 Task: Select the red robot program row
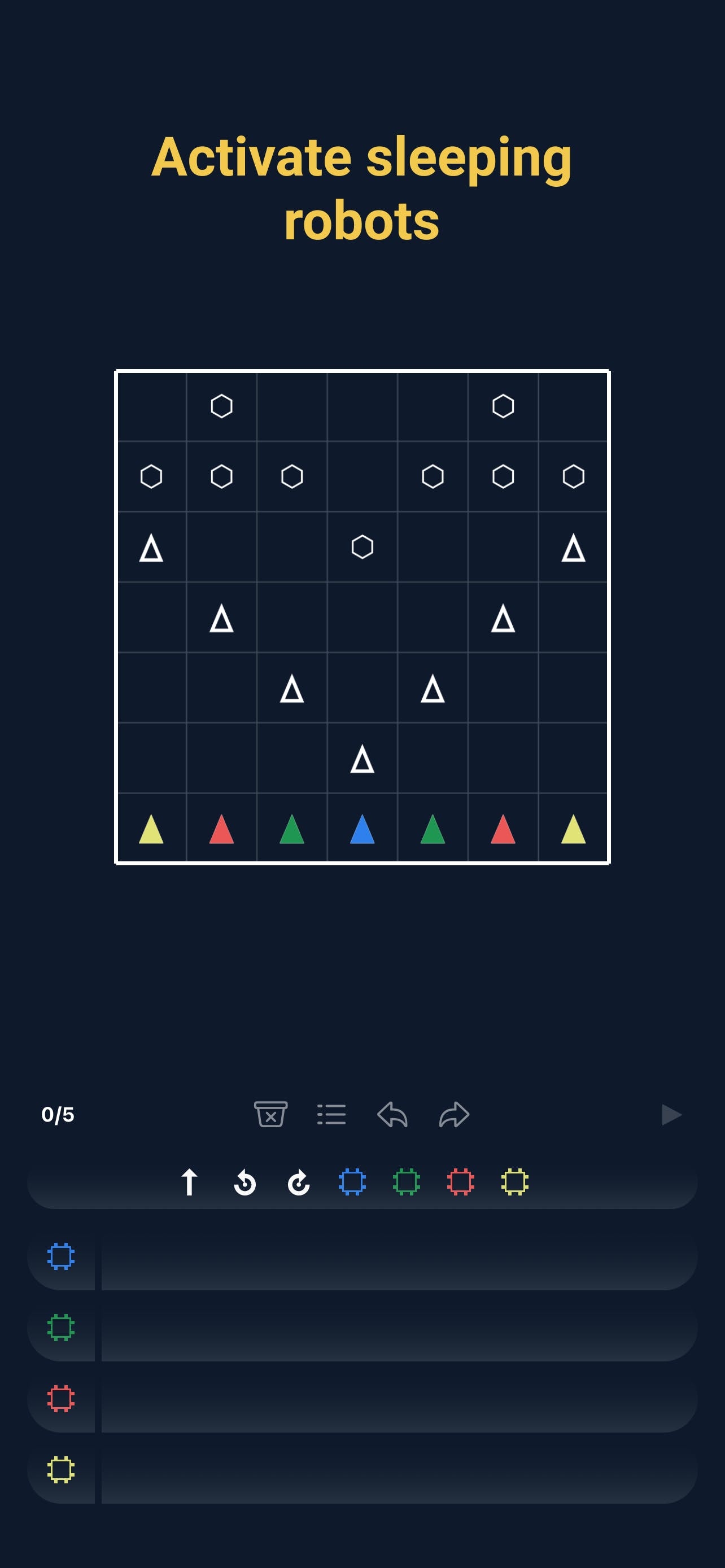coord(399,1399)
